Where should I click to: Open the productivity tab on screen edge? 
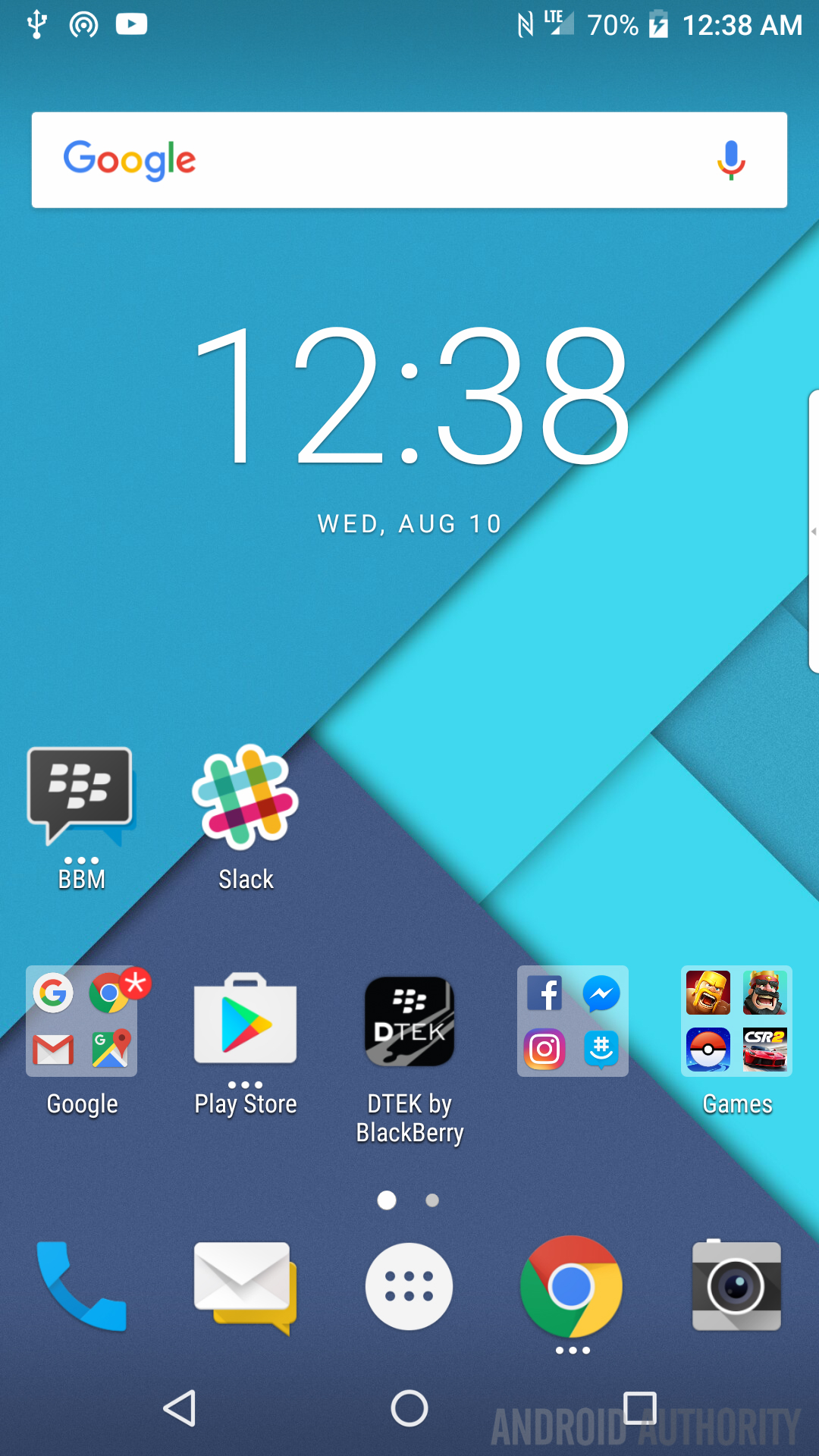pos(813,531)
